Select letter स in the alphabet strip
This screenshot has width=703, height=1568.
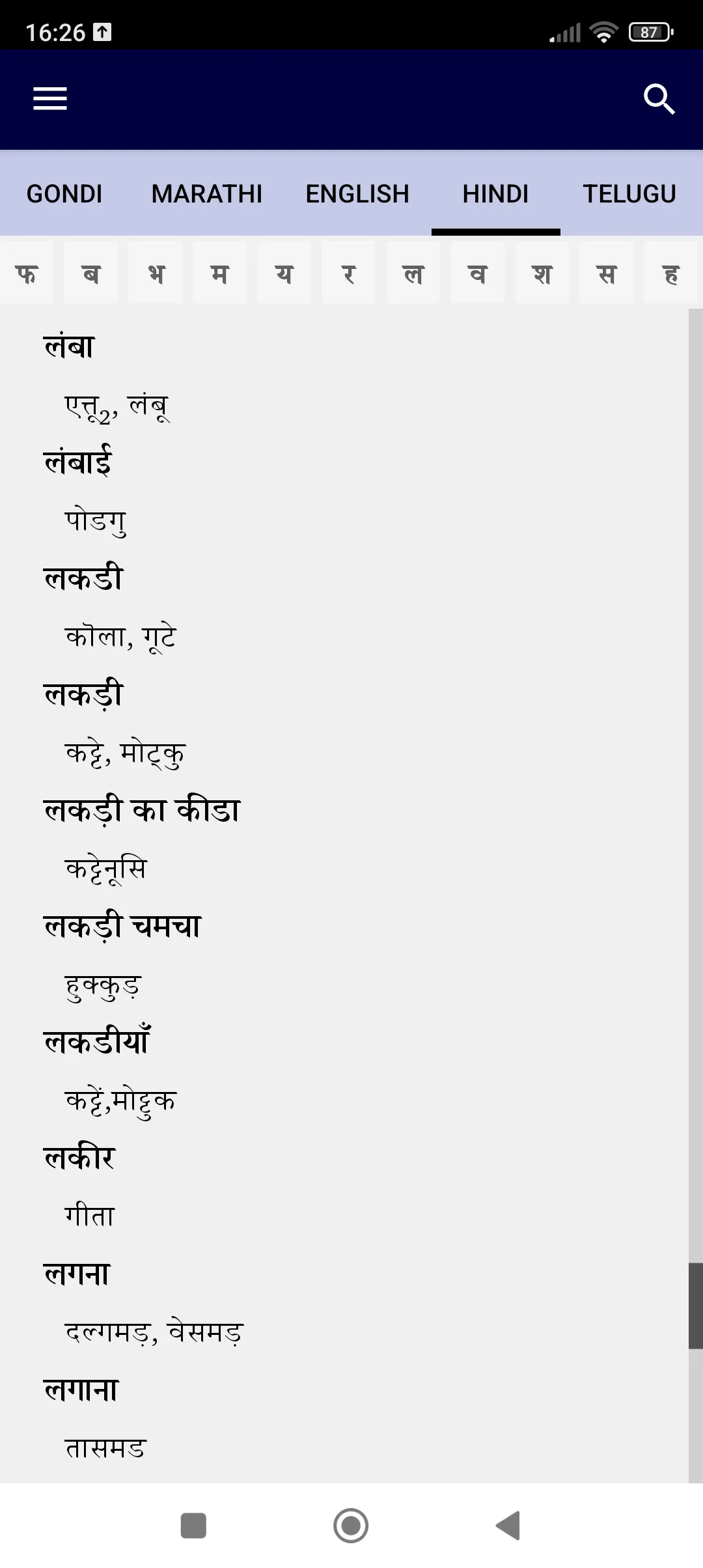point(607,272)
